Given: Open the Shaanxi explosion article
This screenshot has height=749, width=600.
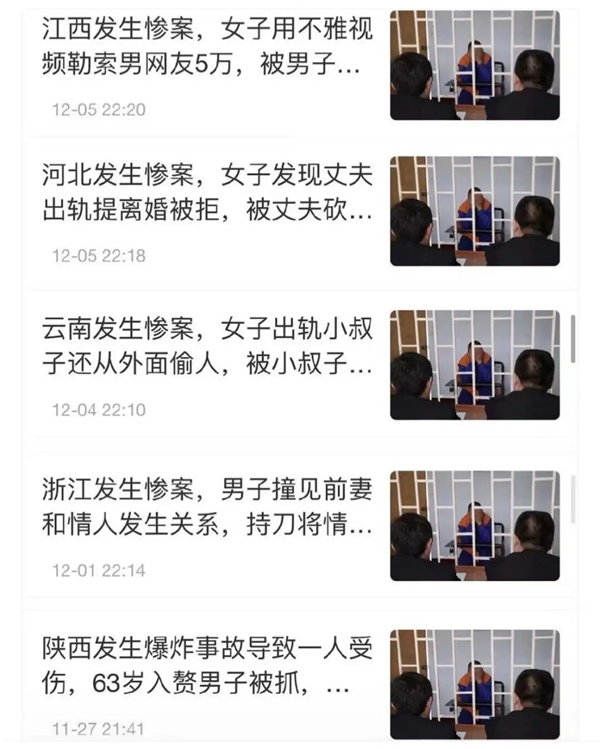Looking at the screenshot, I should (205, 662).
